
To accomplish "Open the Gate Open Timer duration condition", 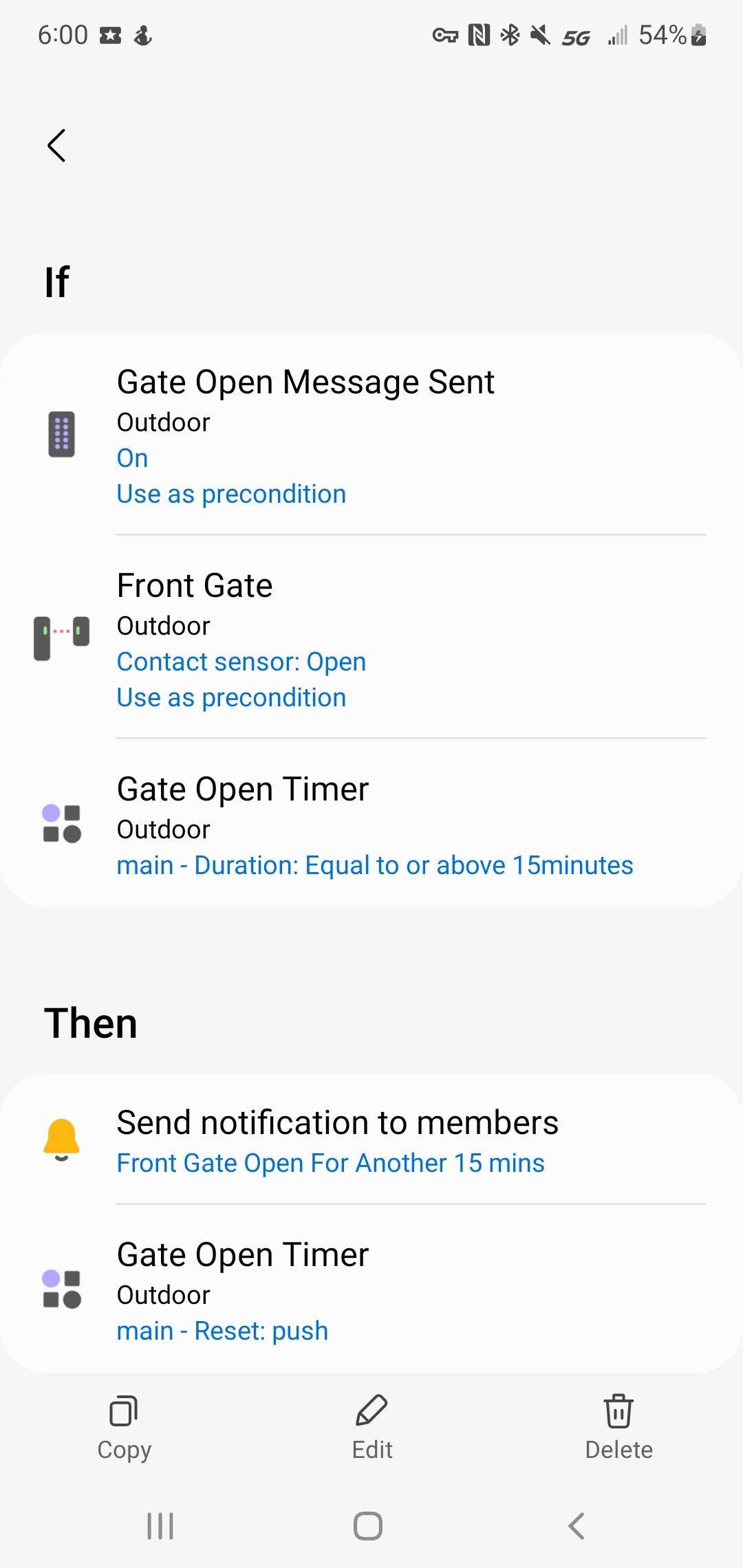I will pyautogui.click(x=371, y=824).
